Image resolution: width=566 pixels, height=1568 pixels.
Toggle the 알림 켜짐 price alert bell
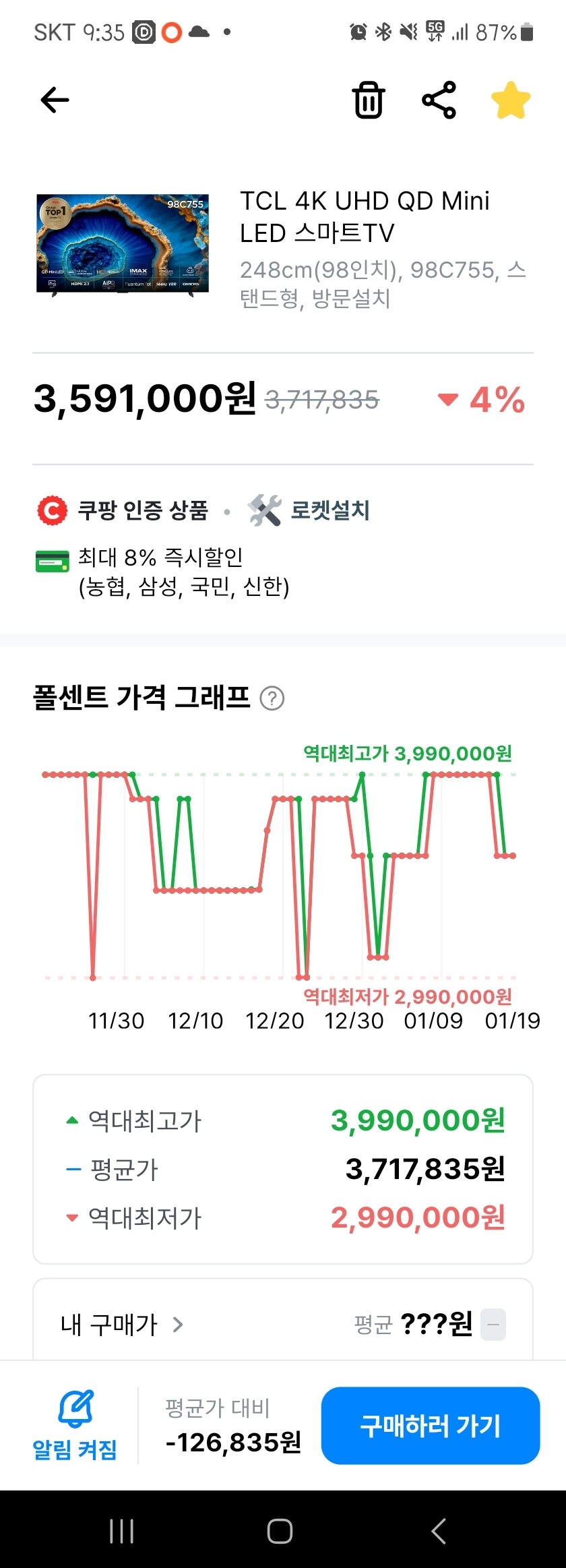[x=75, y=1426]
